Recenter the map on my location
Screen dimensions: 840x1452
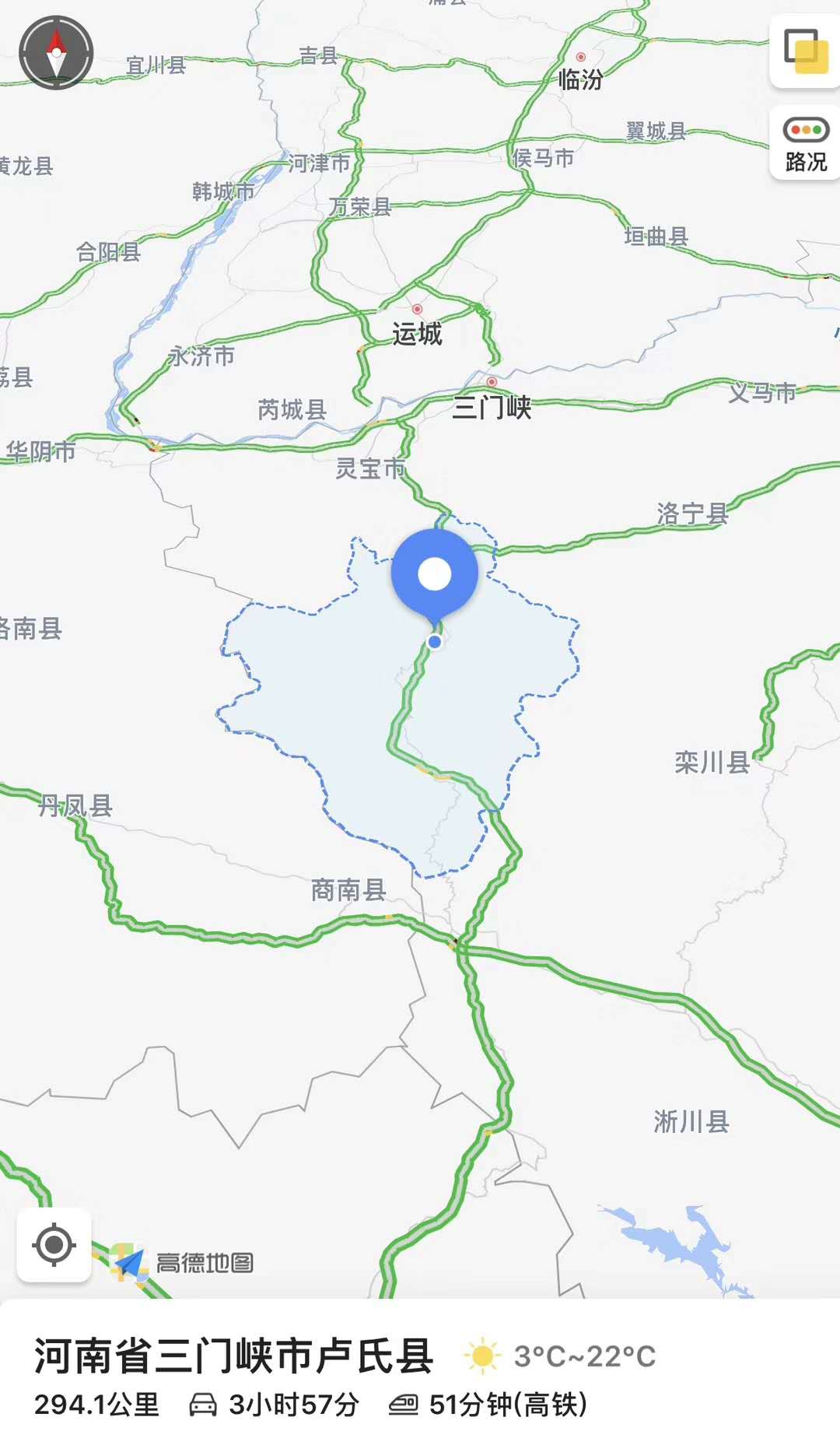[x=54, y=1245]
